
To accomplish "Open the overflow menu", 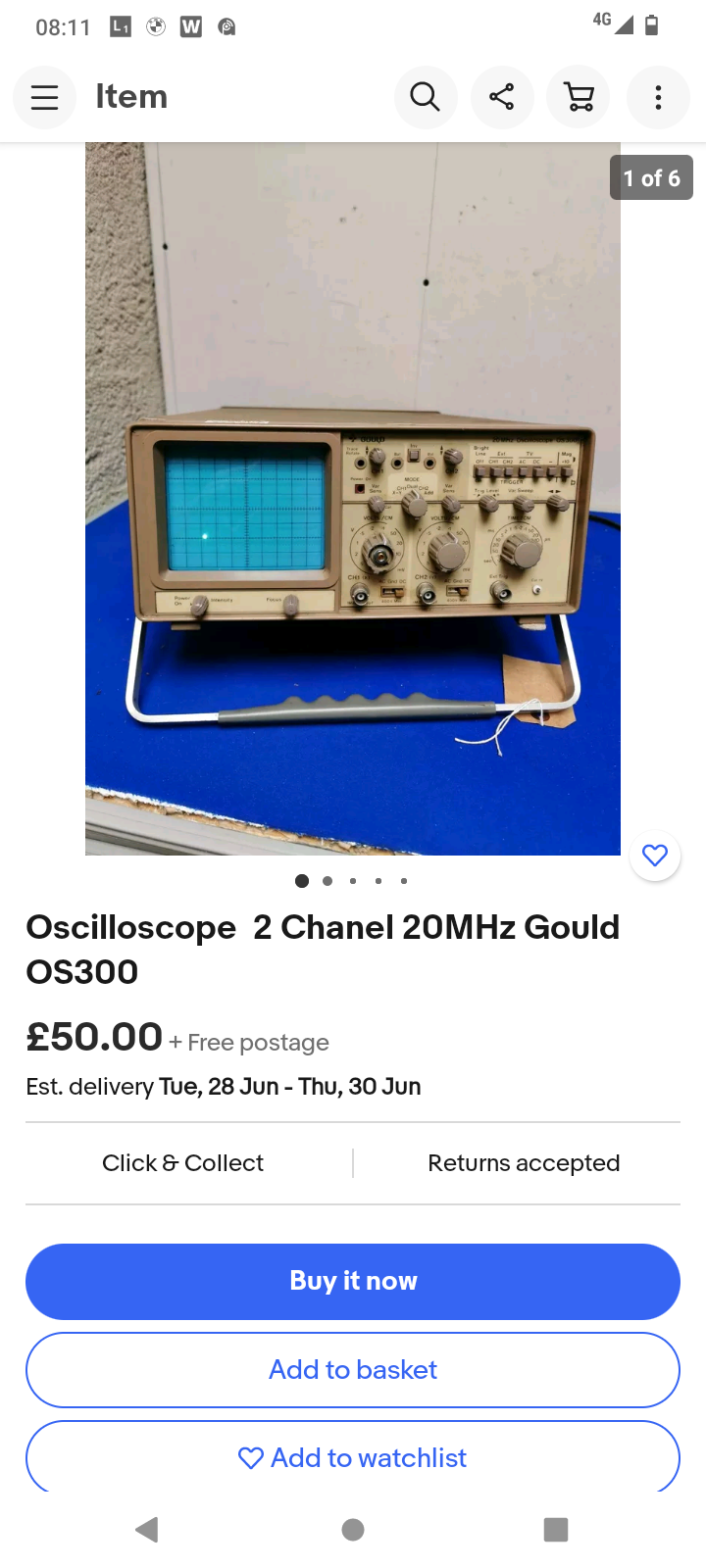I will point(658,97).
